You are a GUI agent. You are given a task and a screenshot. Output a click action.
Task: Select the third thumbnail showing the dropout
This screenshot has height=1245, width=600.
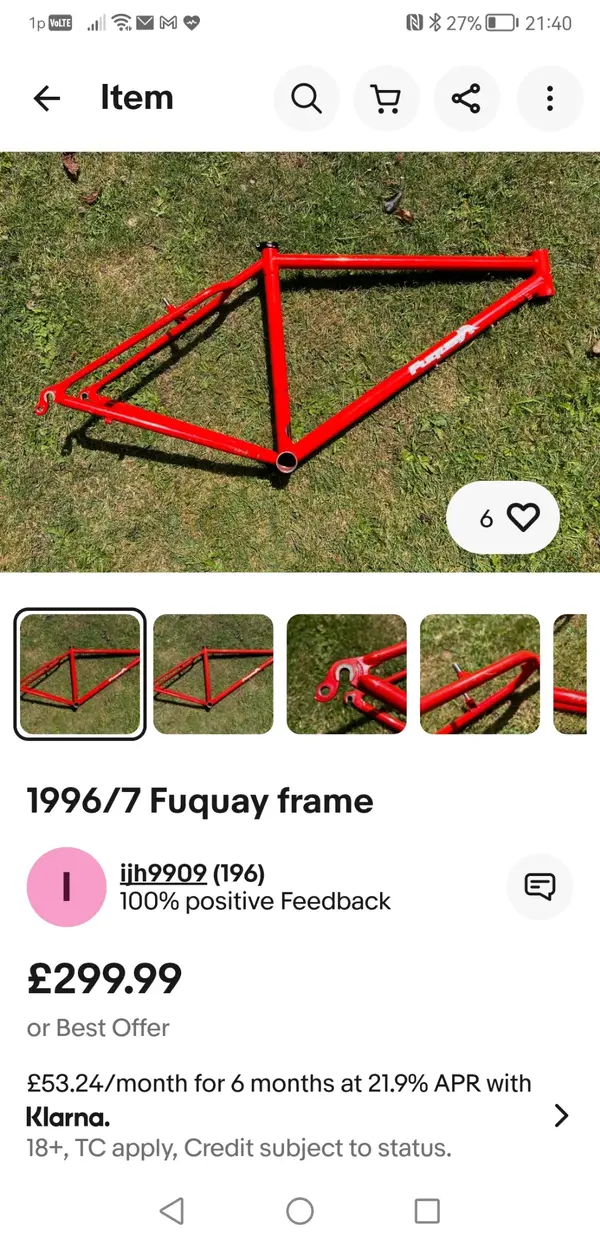[347, 674]
